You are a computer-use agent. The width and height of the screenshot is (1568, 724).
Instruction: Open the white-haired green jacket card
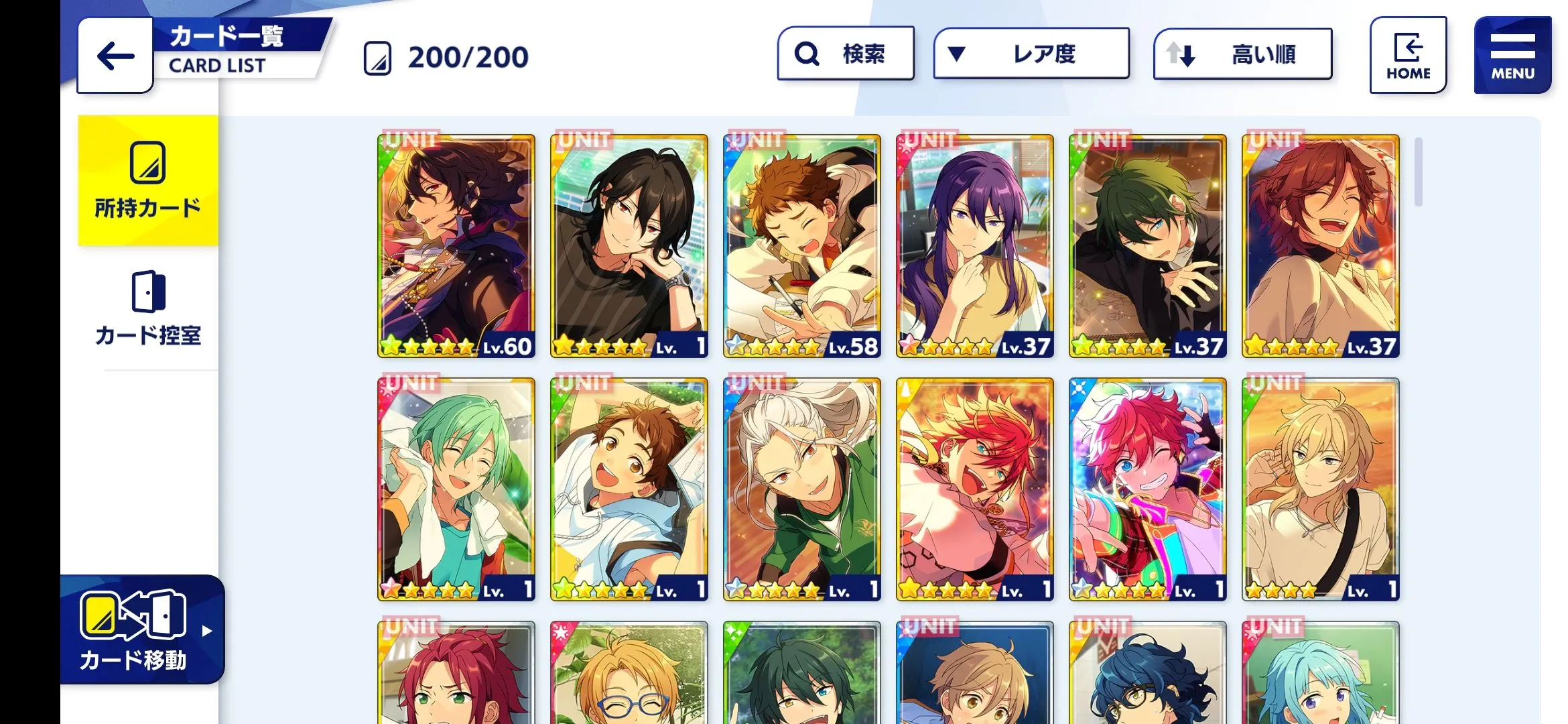click(802, 489)
